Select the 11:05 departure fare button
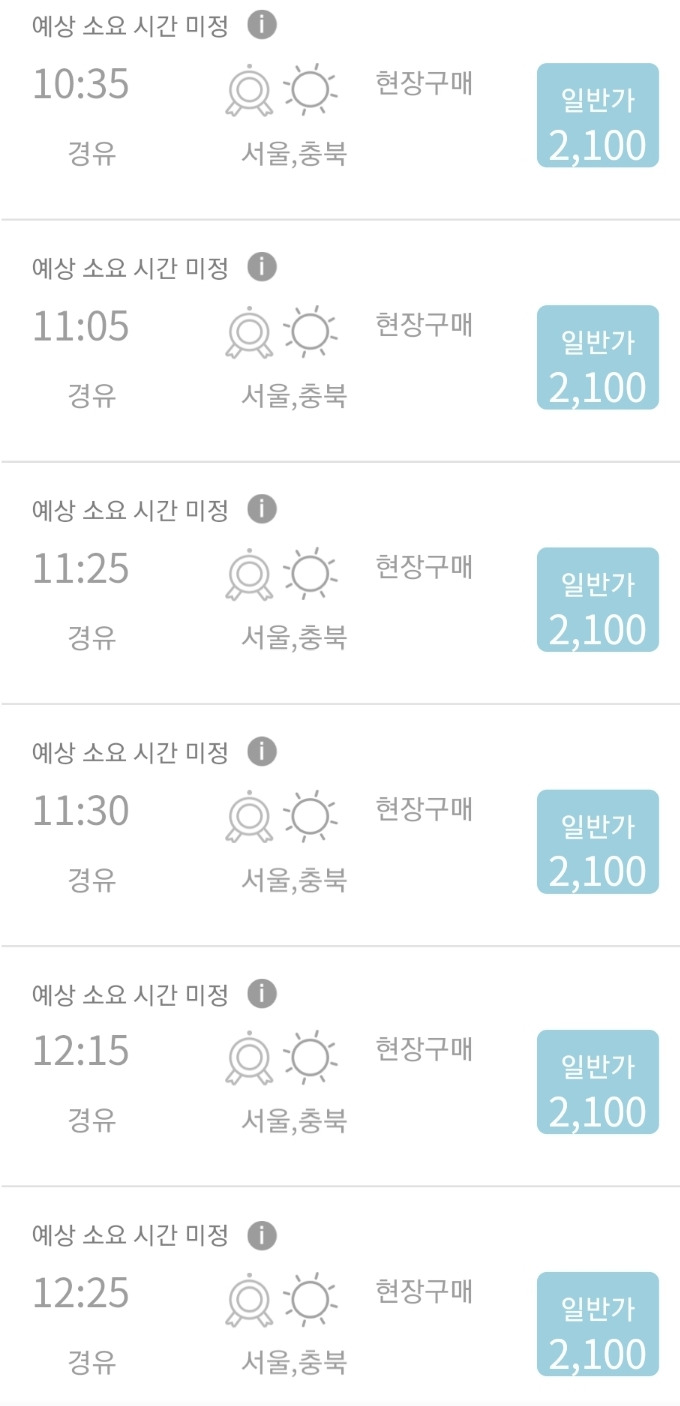 (598, 357)
